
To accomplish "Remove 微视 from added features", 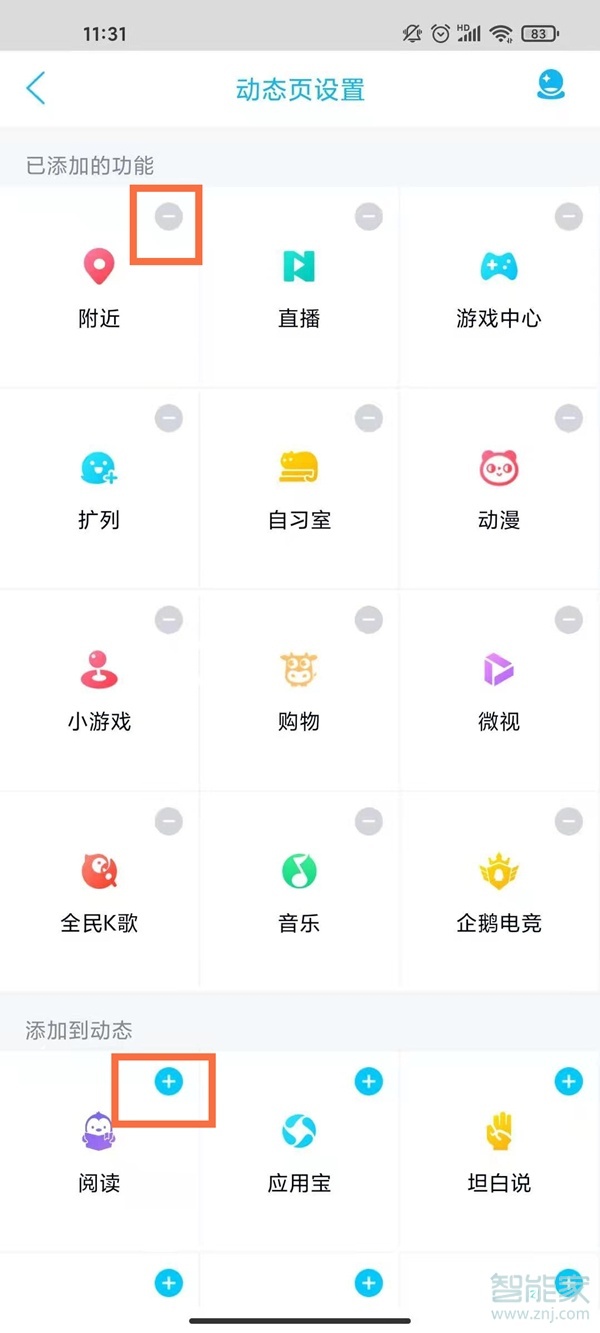I will (x=569, y=620).
